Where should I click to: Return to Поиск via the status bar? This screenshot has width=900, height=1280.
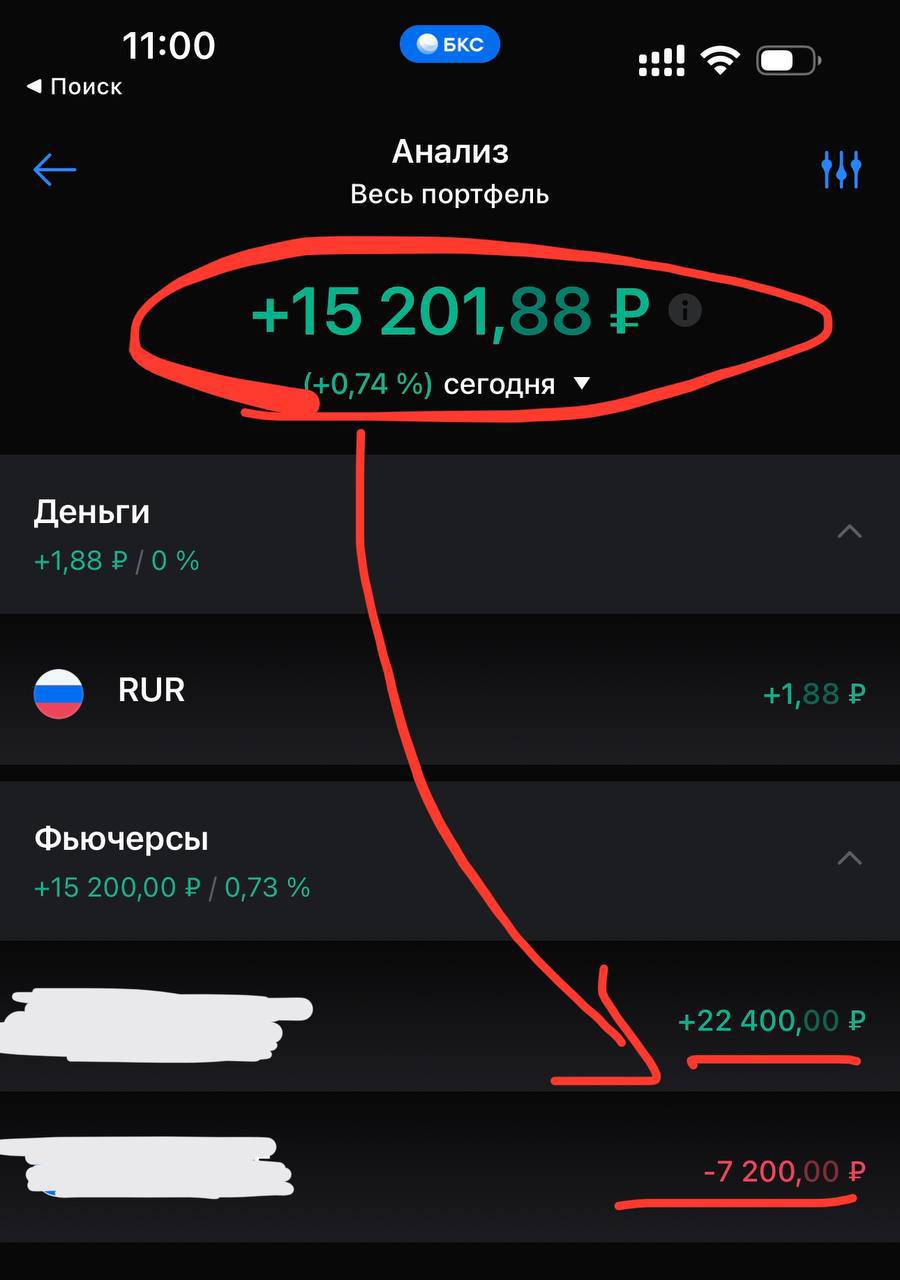[x=75, y=87]
